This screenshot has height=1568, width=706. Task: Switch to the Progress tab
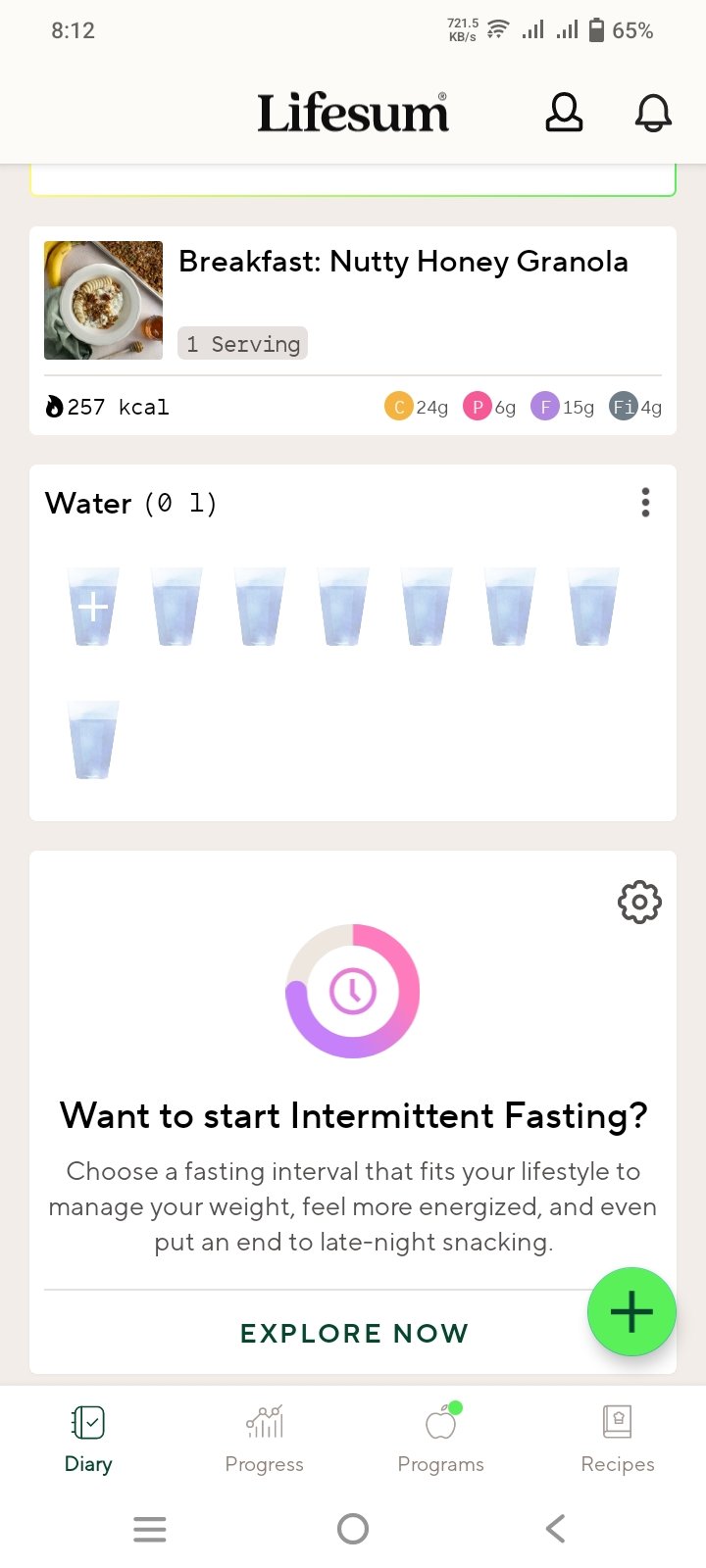pos(264,1438)
